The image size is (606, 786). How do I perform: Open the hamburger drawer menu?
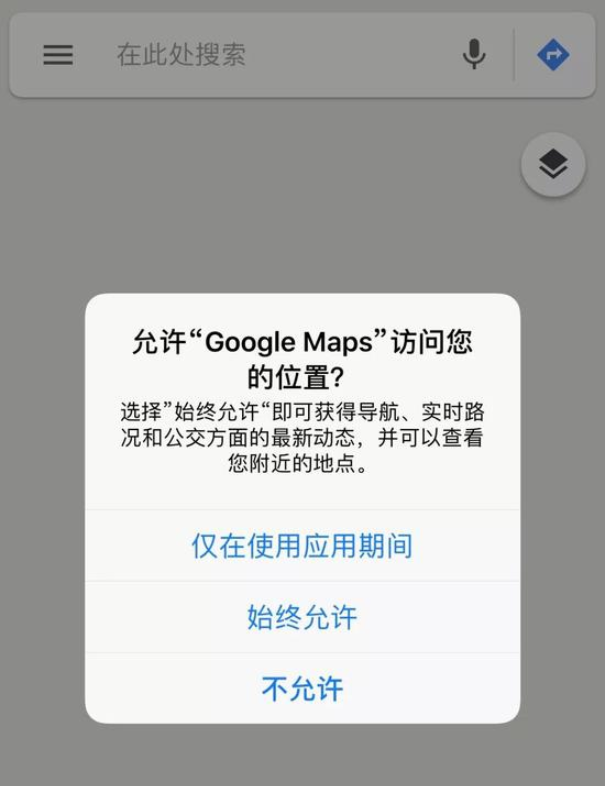pyautogui.click(x=58, y=55)
